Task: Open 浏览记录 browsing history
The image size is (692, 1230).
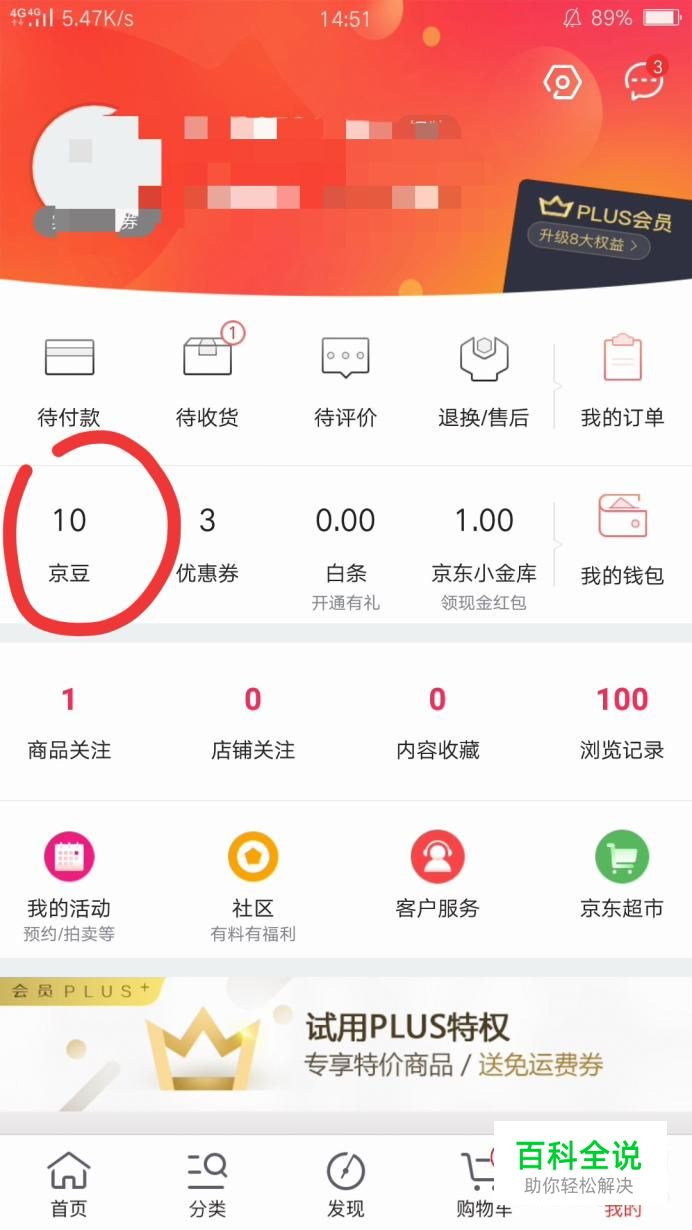Action: tap(622, 722)
